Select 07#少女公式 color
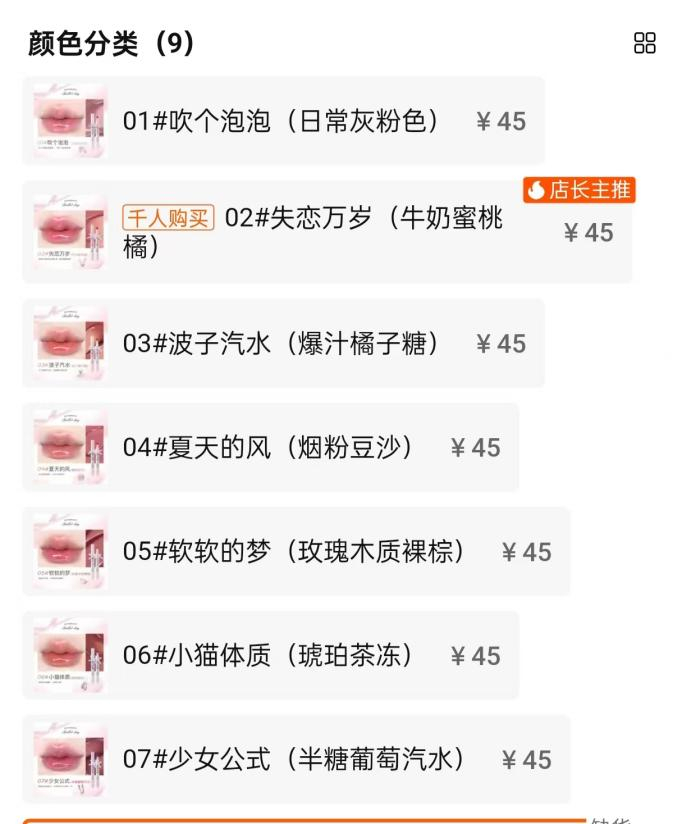The width and height of the screenshot is (696, 824). coord(295,760)
